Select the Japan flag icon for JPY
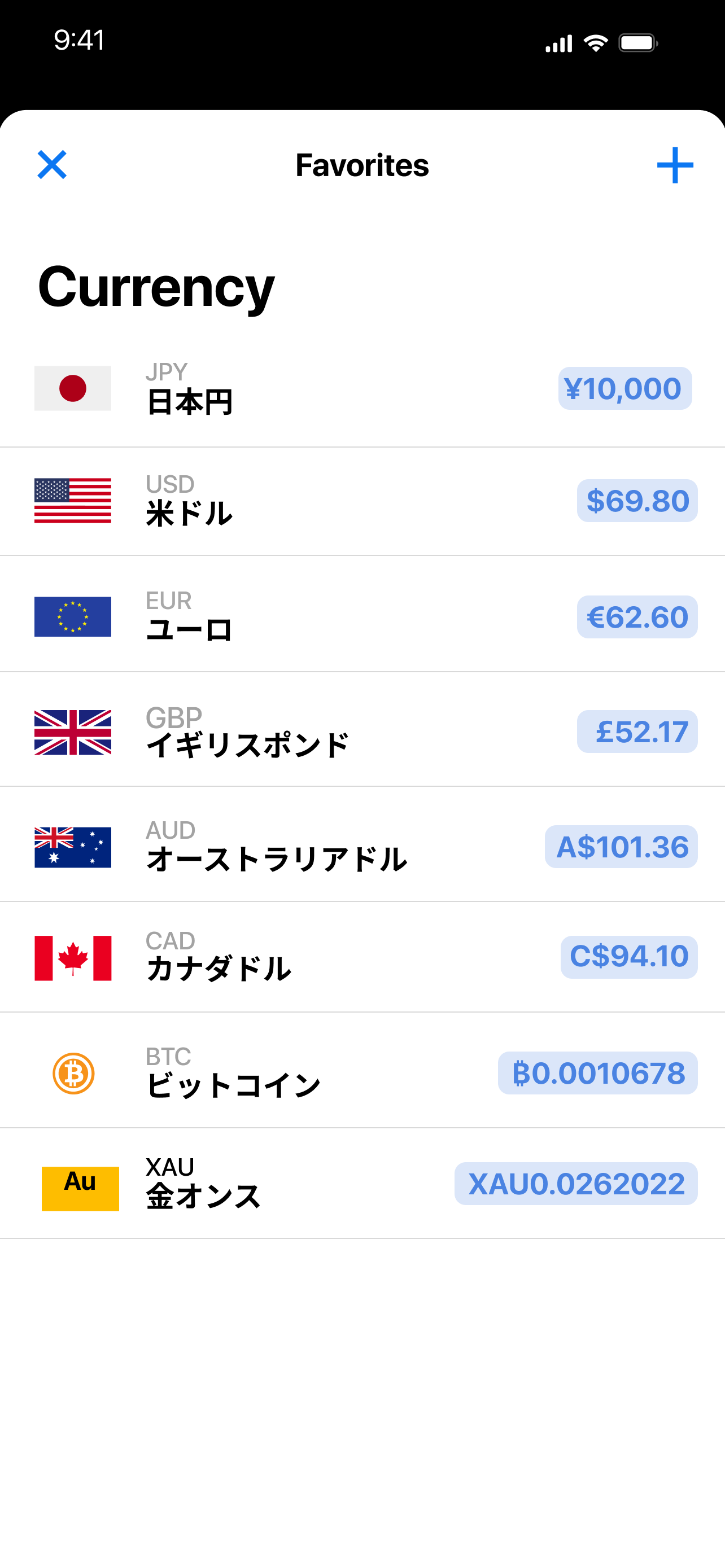725x1568 pixels. tap(73, 388)
